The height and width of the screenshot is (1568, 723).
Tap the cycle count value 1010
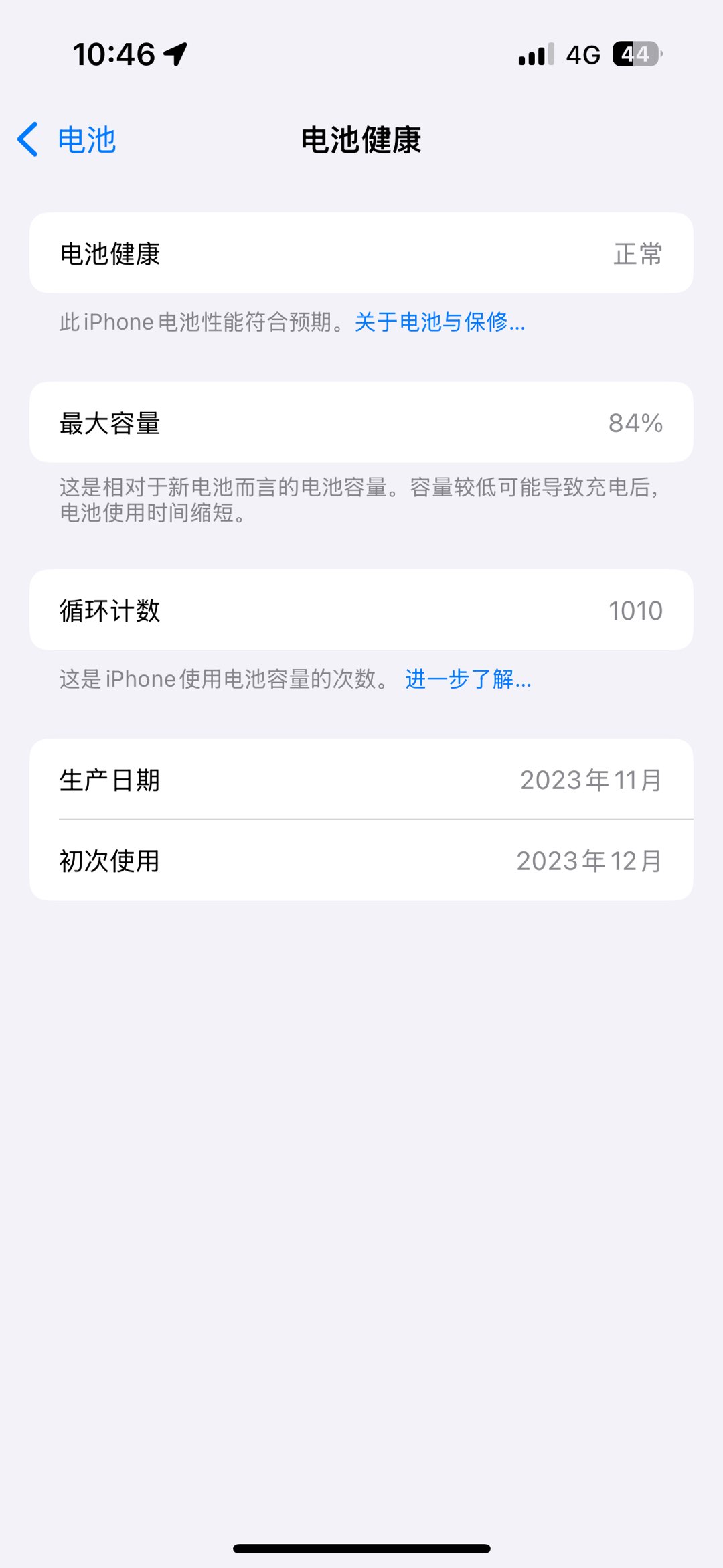point(635,610)
